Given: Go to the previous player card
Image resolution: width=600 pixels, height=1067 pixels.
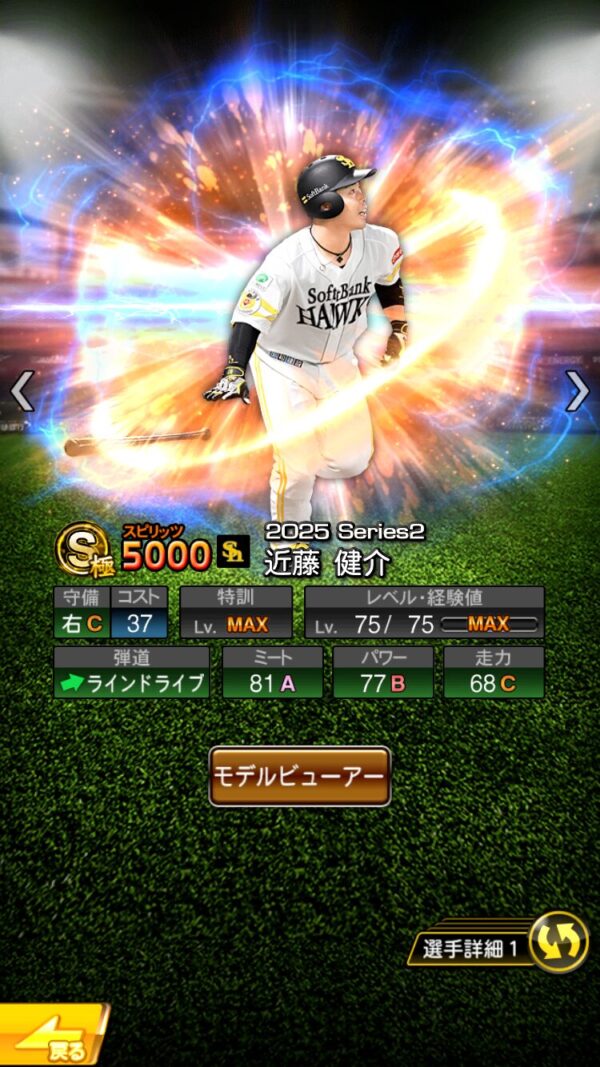Looking at the screenshot, I should coord(22,391).
